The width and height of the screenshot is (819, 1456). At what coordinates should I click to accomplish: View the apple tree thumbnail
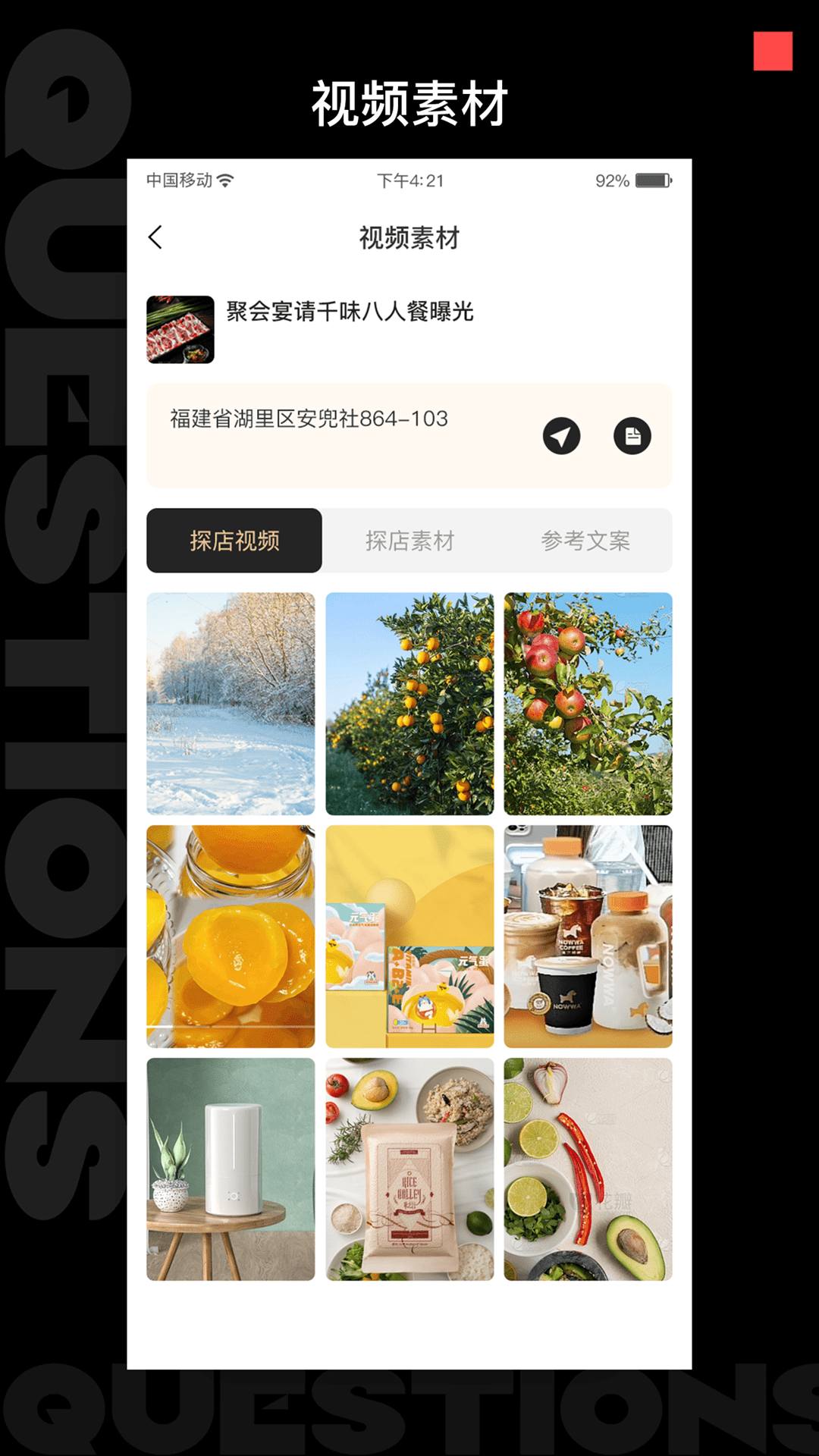click(588, 703)
